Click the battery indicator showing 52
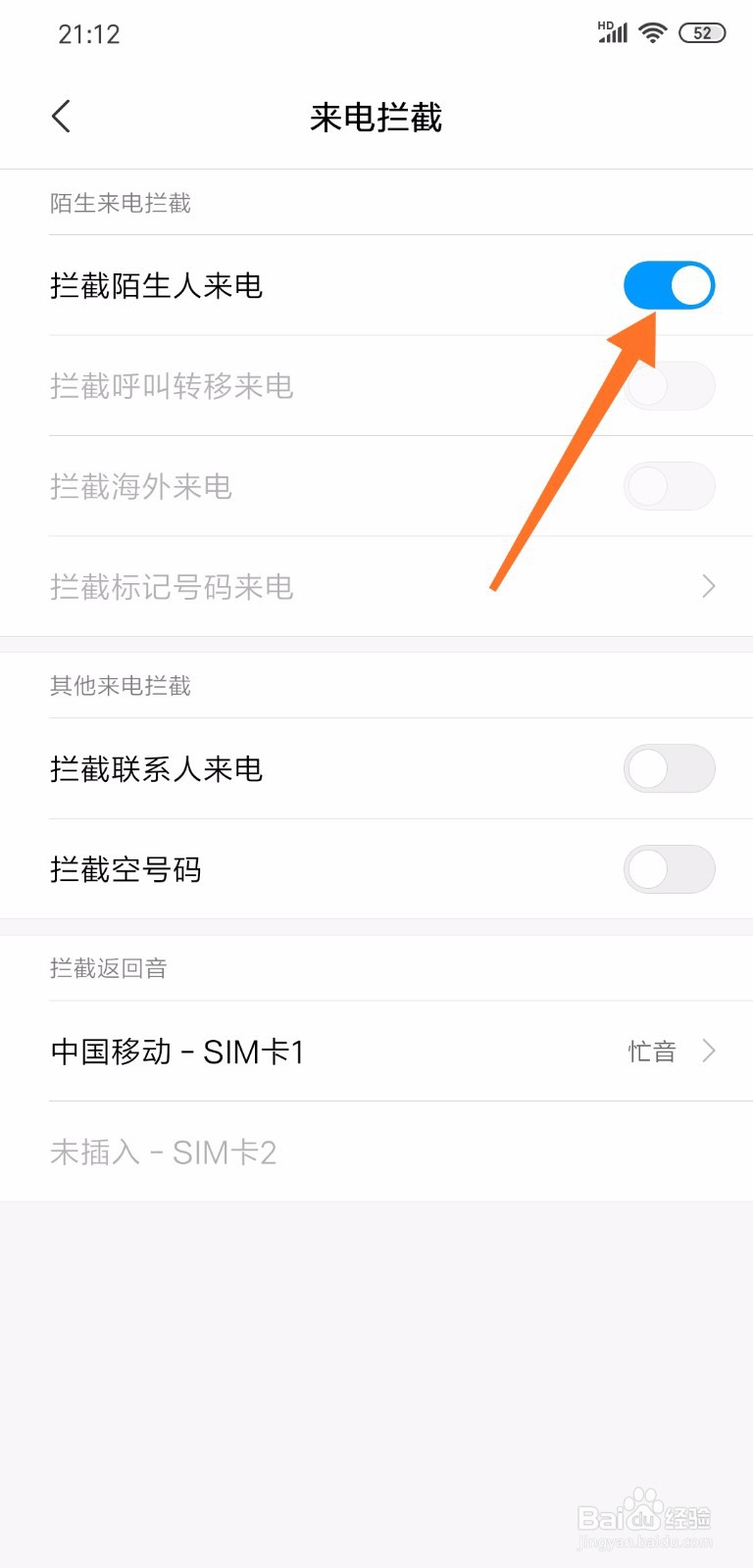This screenshot has width=753, height=1568. click(702, 32)
